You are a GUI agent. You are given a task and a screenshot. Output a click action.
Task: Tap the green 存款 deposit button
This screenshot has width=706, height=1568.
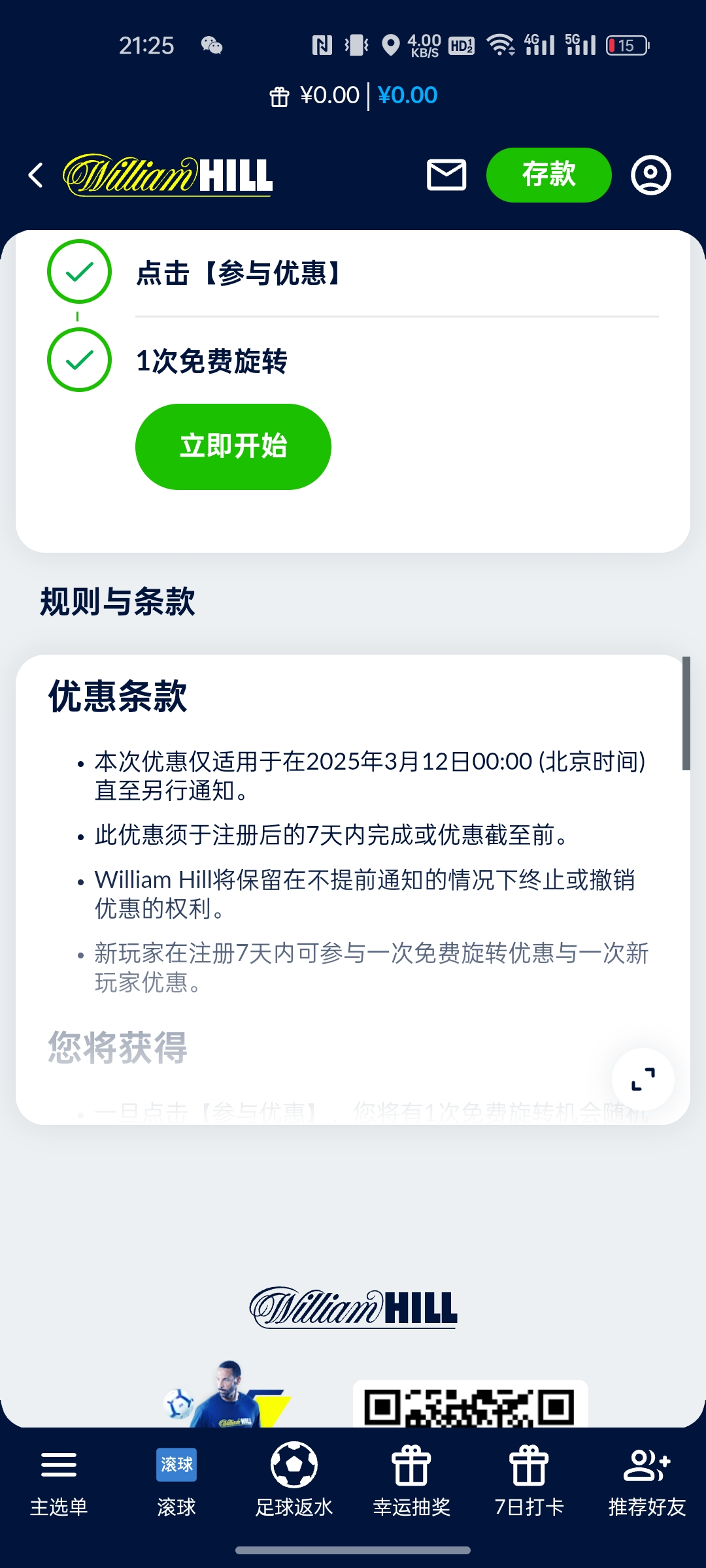point(548,175)
